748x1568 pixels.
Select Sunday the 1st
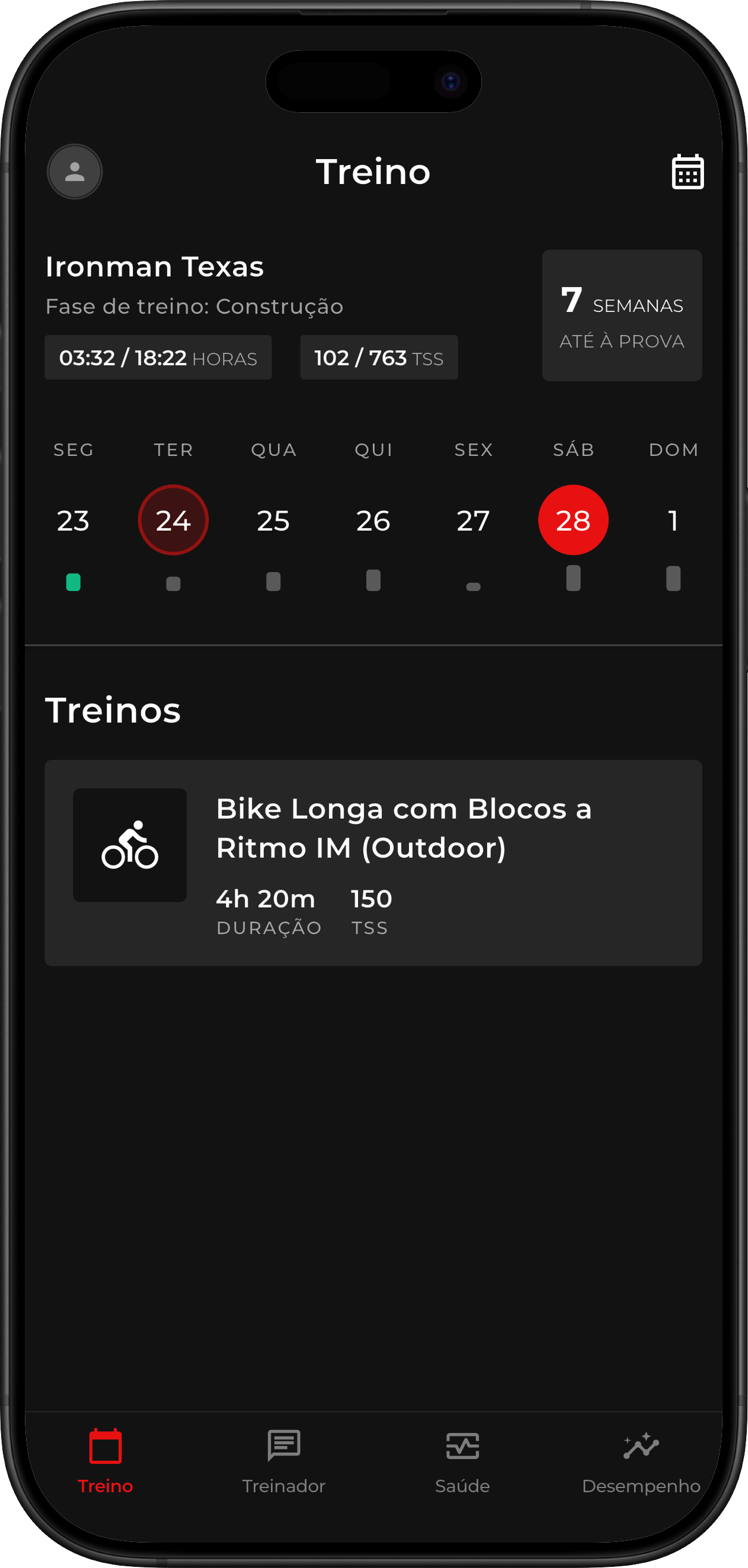pos(673,520)
